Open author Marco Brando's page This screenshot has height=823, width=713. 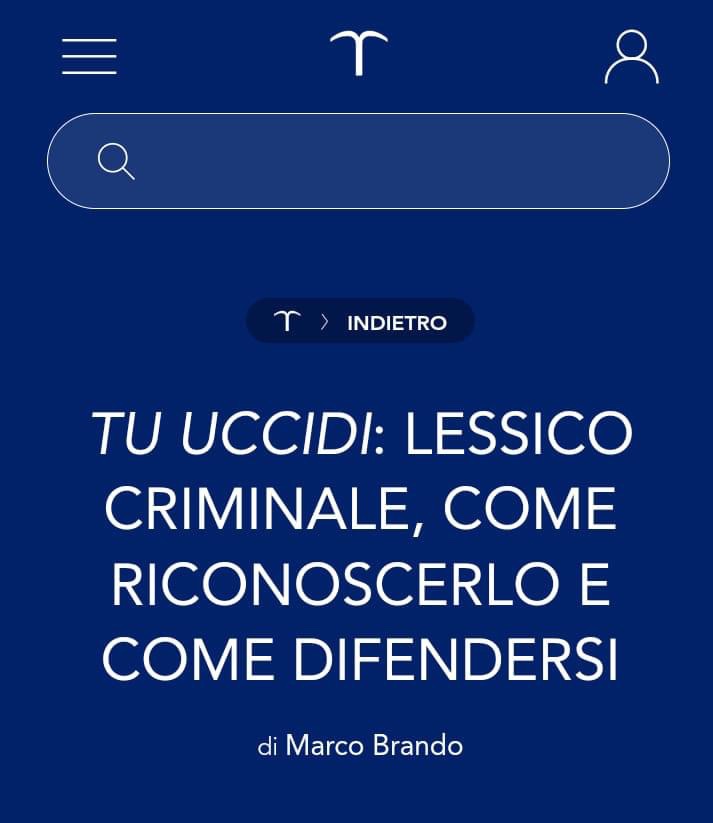pyautogui.click(x=373, y=746)
